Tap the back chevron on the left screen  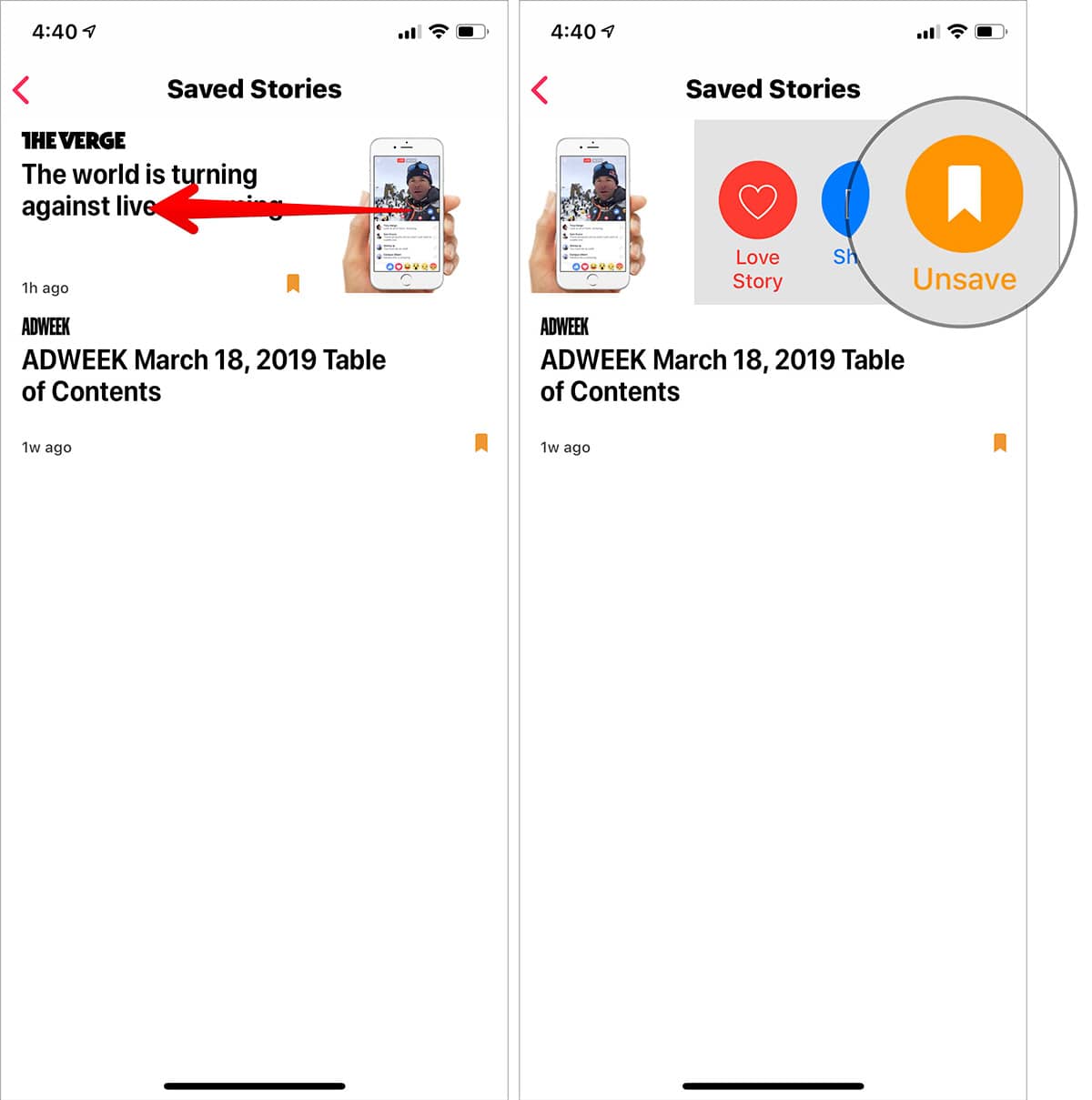20,89
